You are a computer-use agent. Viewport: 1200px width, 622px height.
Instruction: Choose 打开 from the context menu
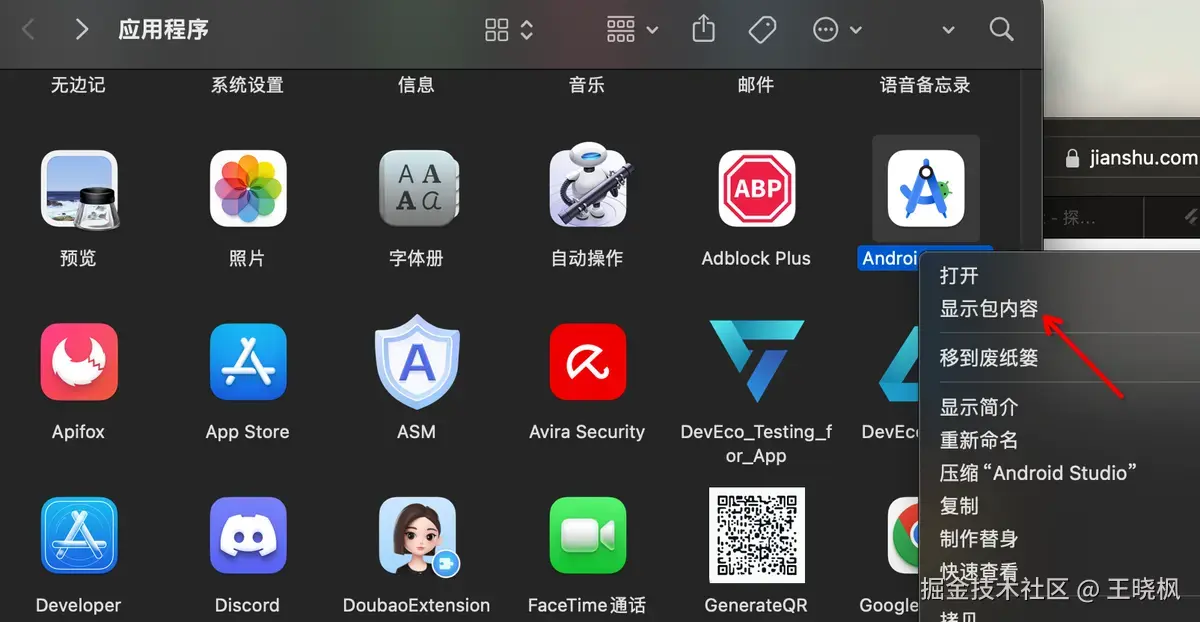(x=959, y=276)
